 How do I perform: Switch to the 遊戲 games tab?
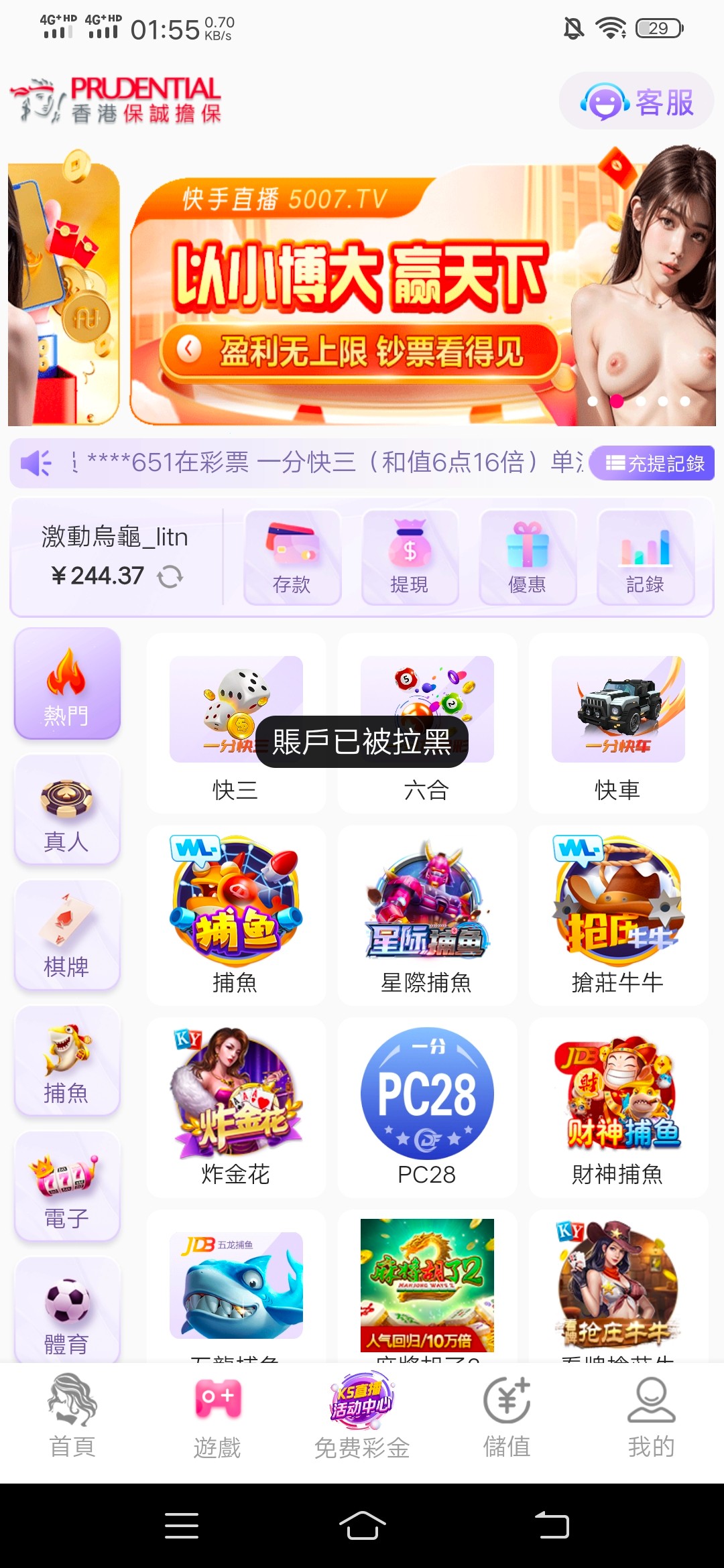click(217, 1414)
